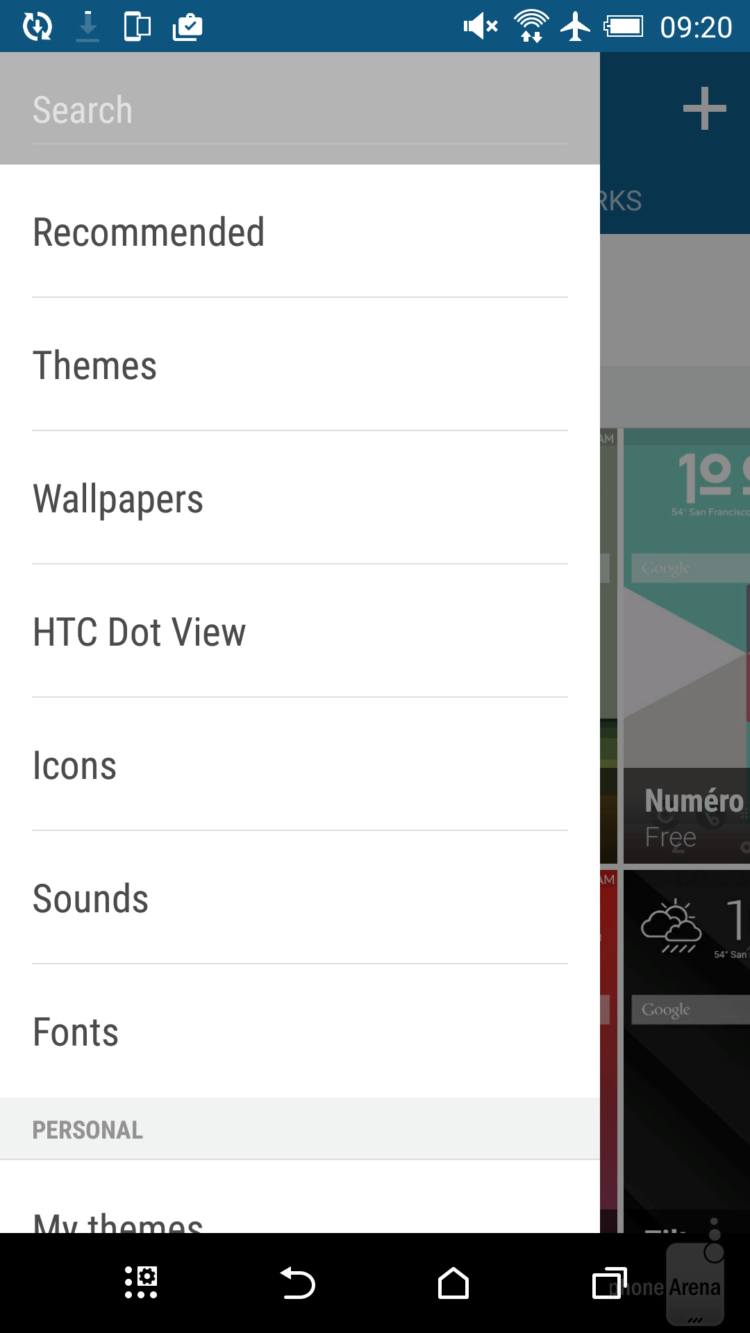Browse the Fonts category

pyautogui.click(x=300, y=1031)
